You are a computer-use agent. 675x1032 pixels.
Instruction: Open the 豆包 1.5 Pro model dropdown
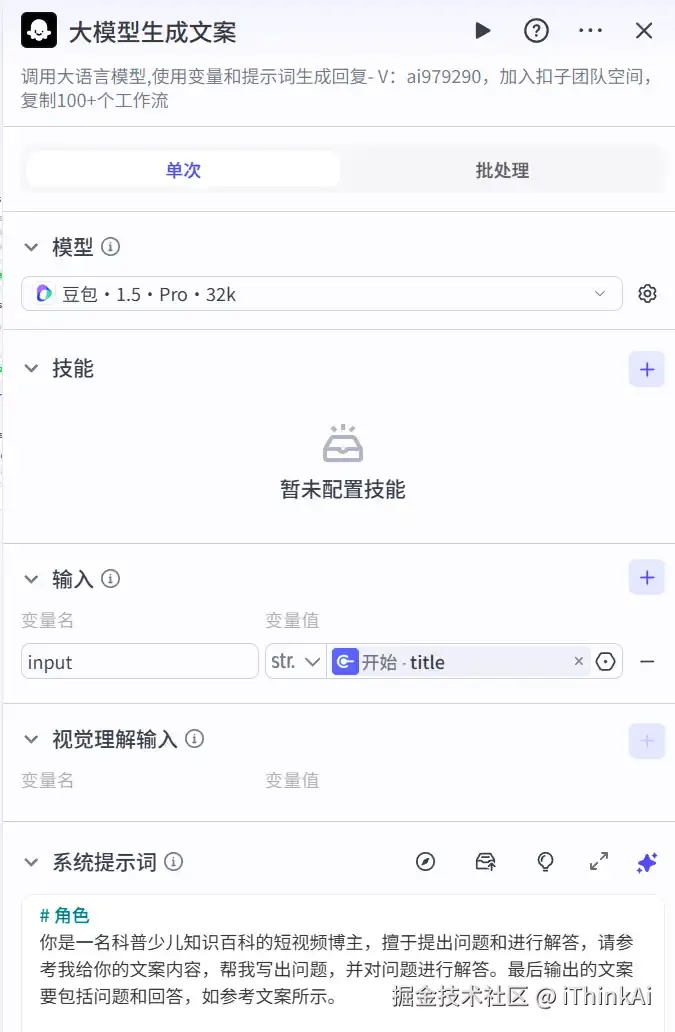click(321, 294)
